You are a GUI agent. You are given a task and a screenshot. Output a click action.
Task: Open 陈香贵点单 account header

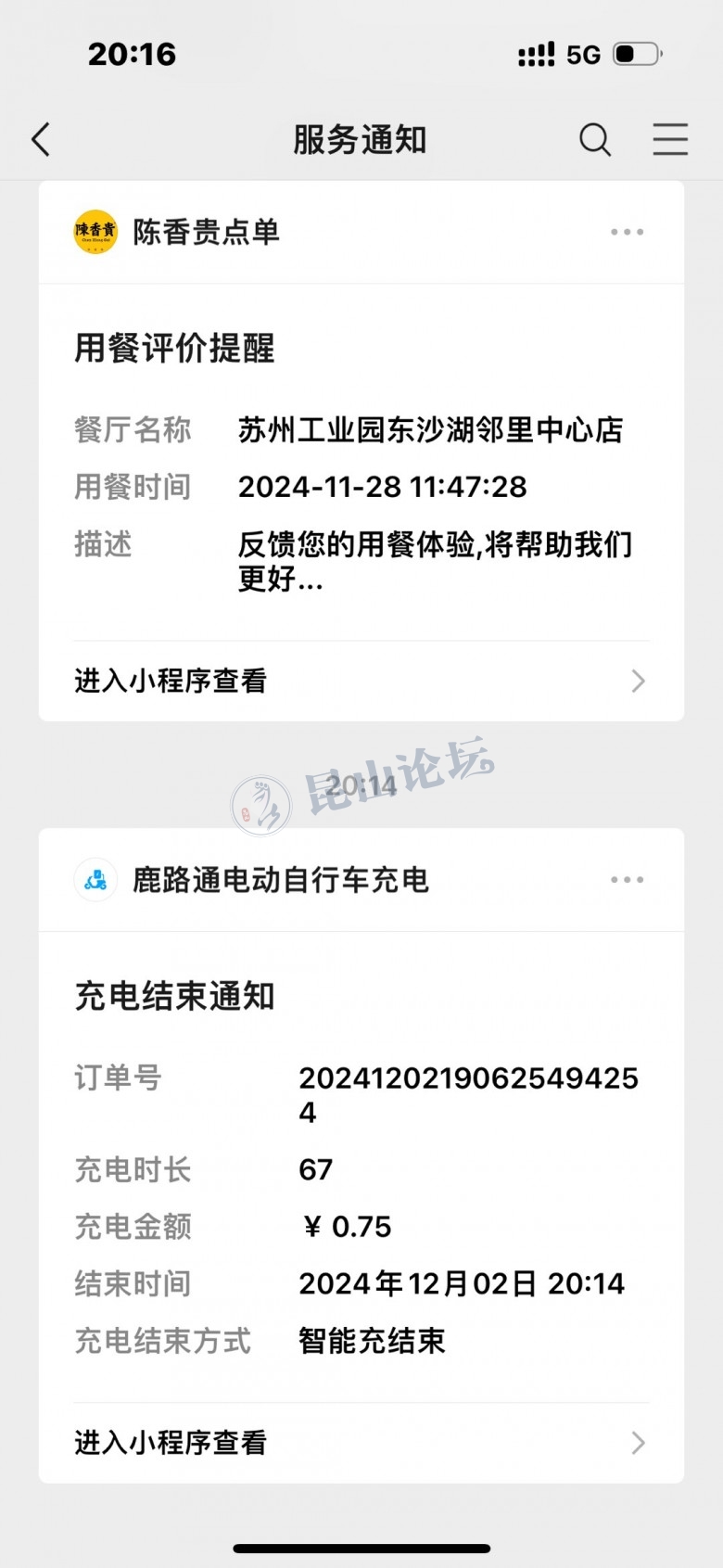point(206,232)
